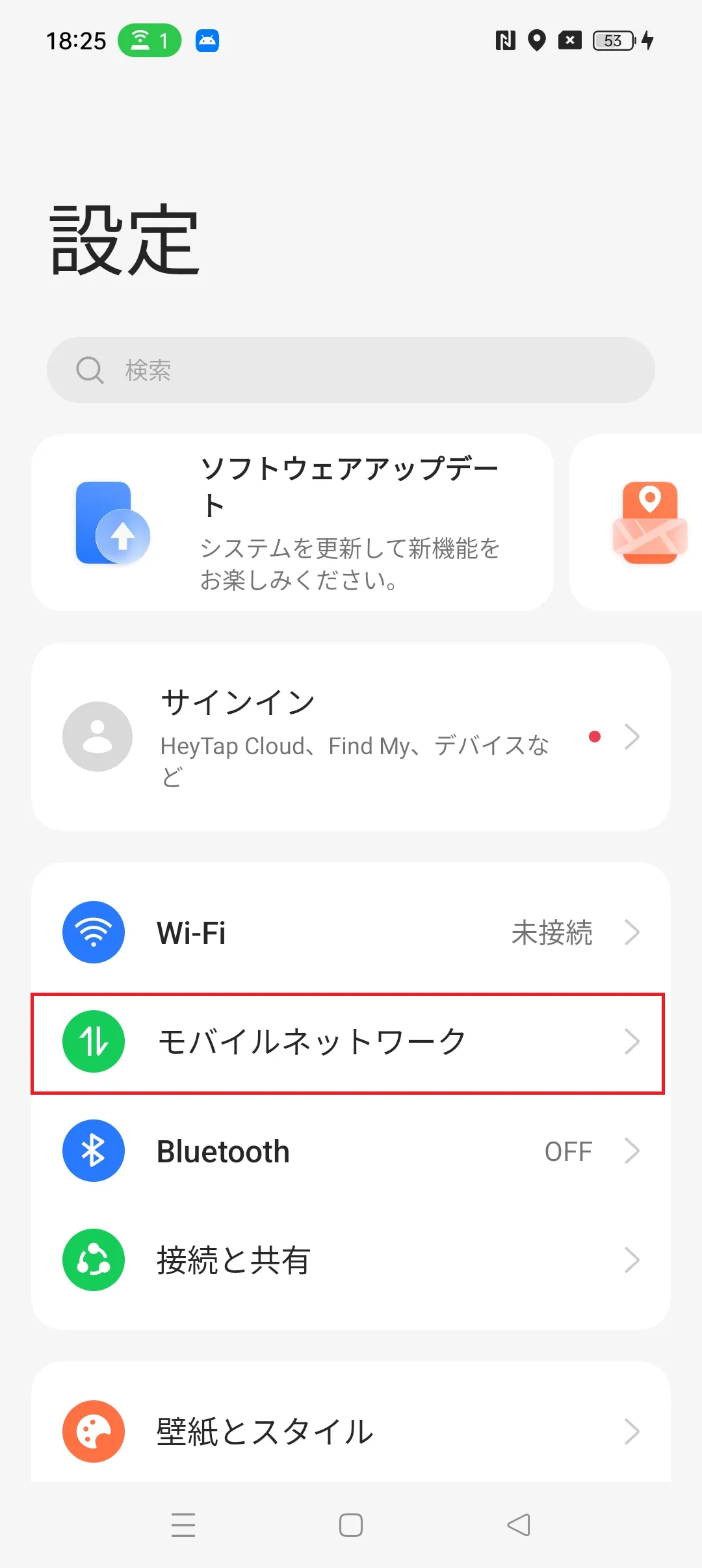Tap the green mobile network data icon
The image size is (702, 1568).
pyautogui.click(x=93, y=1041)
